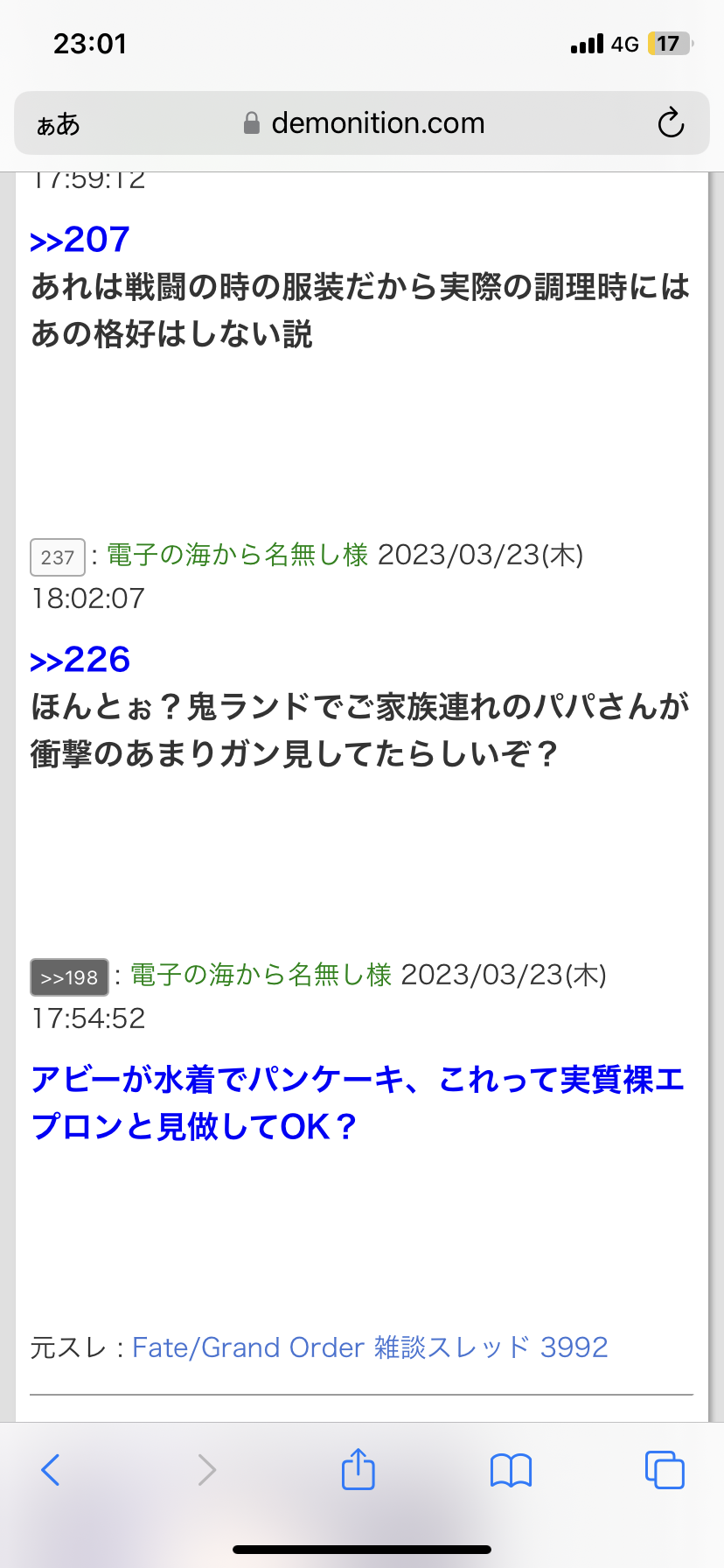This screenshot has height=1568, width=724.
Task: Tap the demonition.com address bar
Action: pos(364,123)
